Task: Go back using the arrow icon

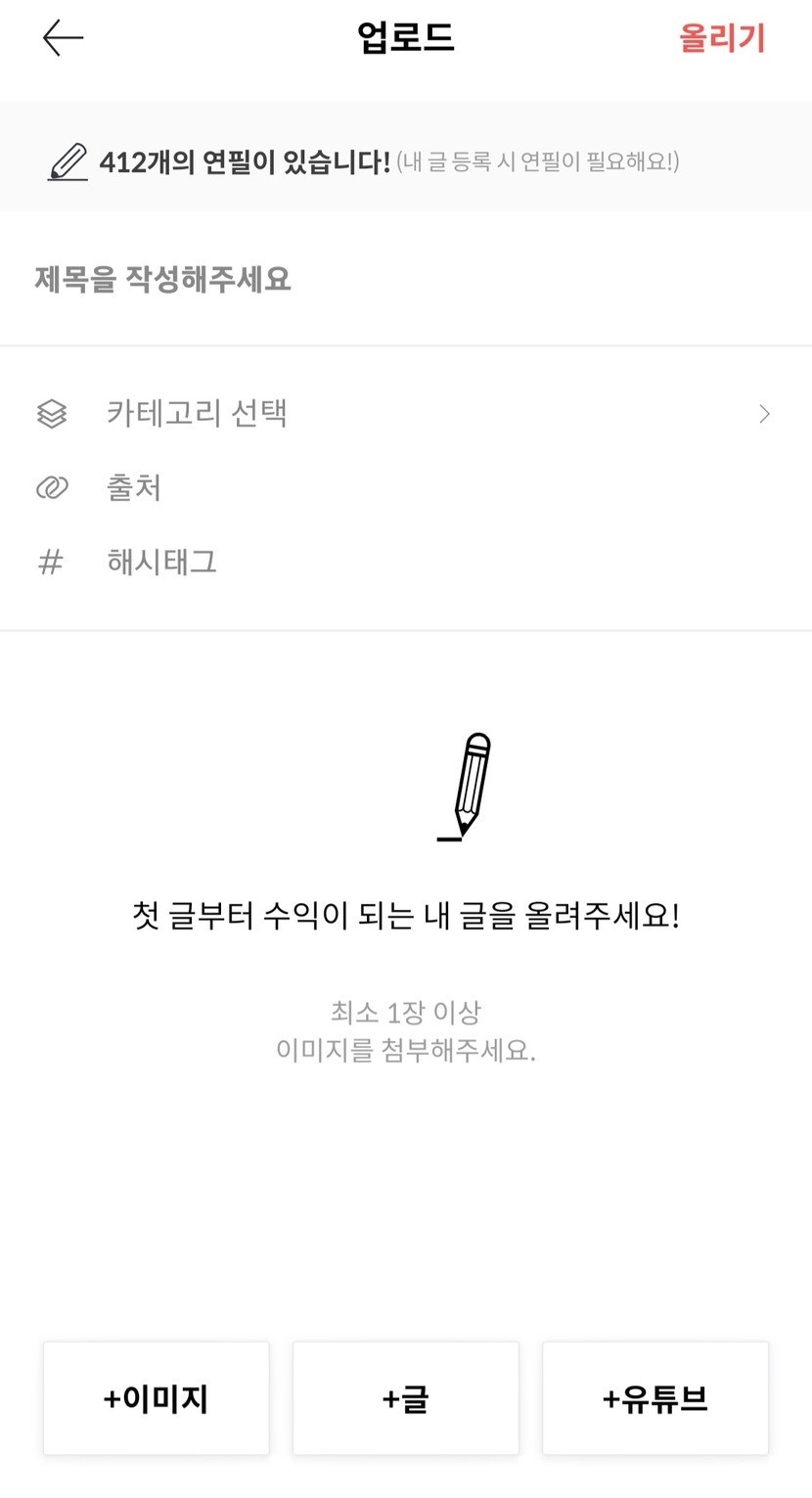Action: tap(64, 38)
